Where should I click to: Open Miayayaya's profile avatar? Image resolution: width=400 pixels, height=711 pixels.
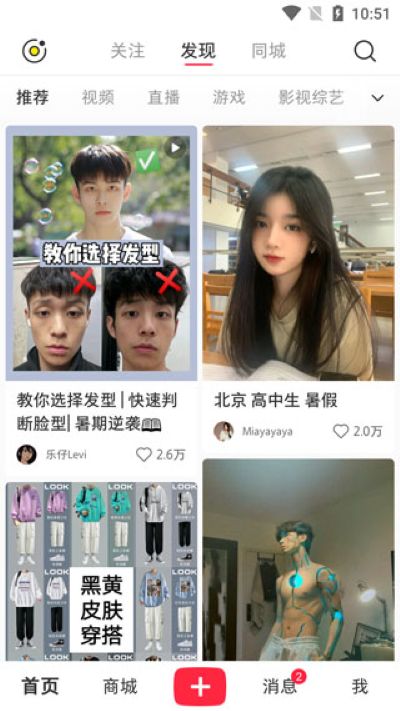224,431
